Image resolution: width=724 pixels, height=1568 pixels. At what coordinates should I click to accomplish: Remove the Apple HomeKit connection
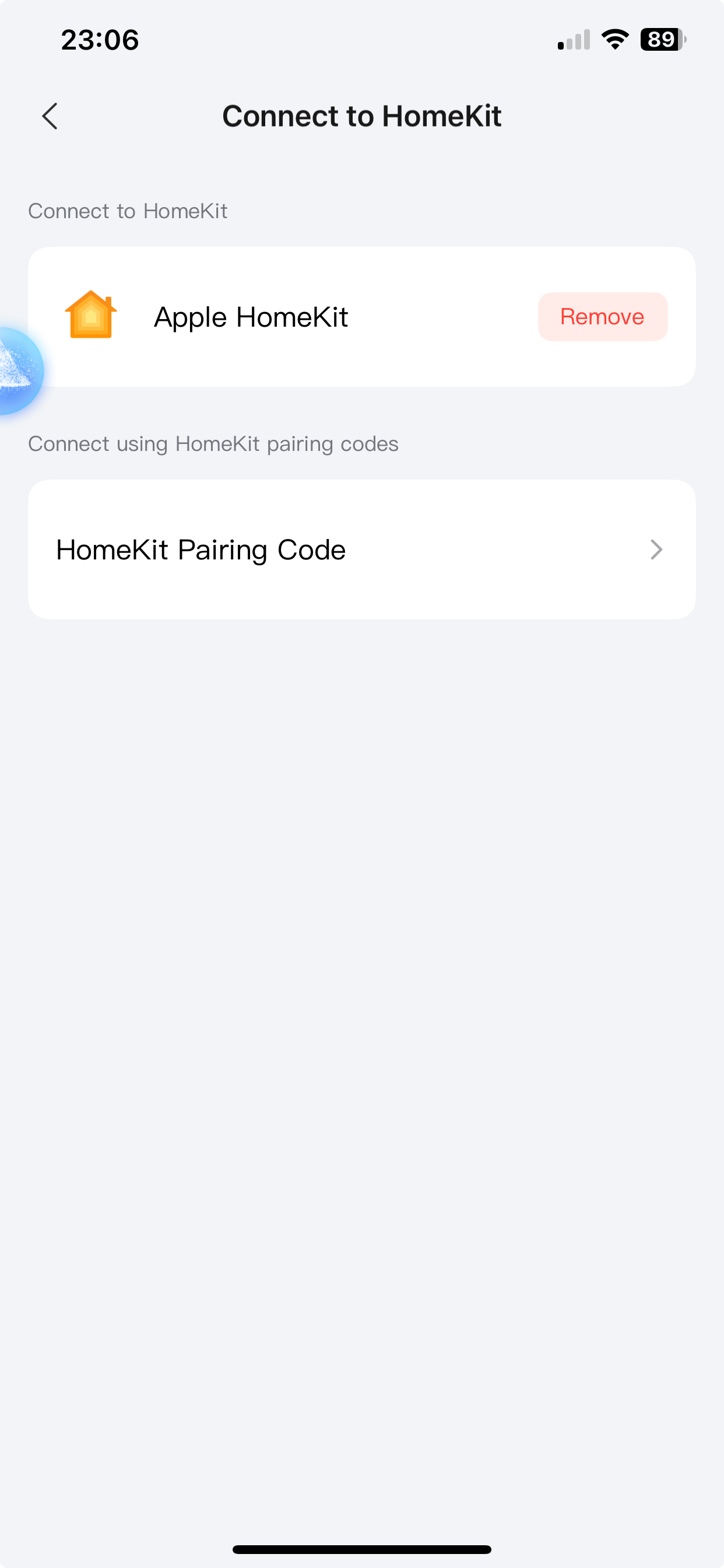pos(602,317)
